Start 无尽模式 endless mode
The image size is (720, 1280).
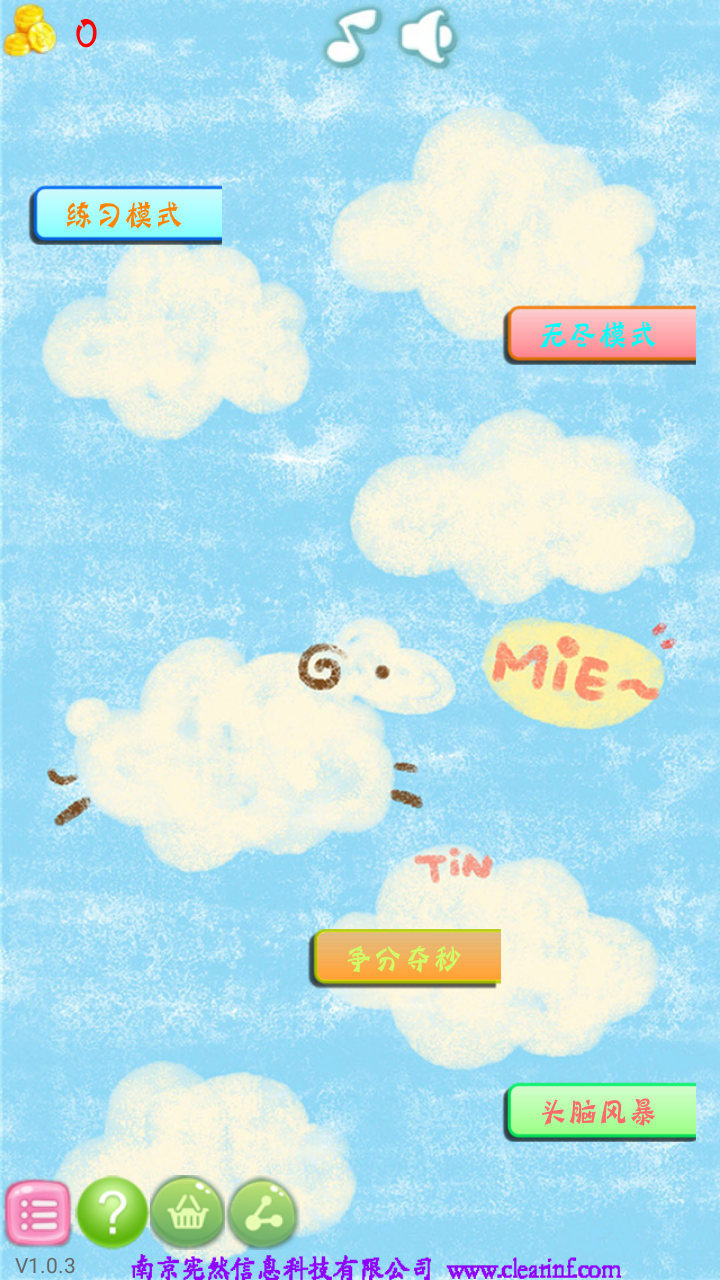point(600,334)
